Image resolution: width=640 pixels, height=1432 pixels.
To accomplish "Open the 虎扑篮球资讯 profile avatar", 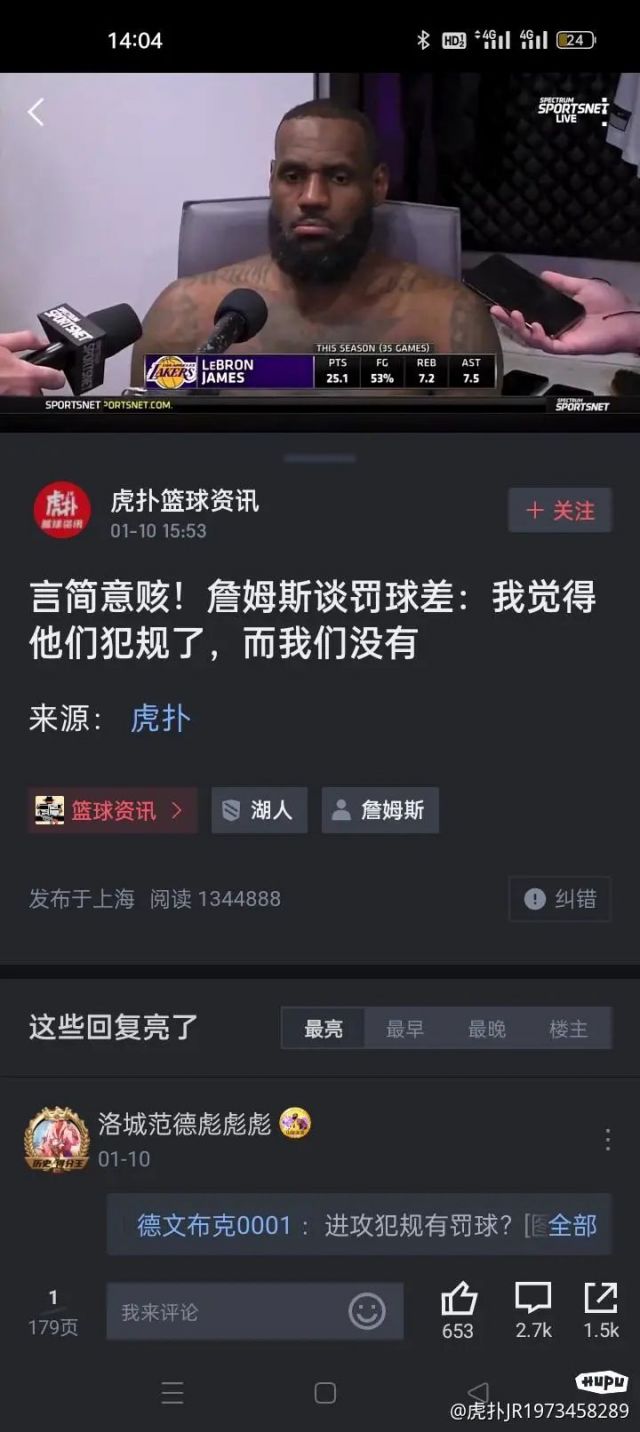I will (62, 510).
